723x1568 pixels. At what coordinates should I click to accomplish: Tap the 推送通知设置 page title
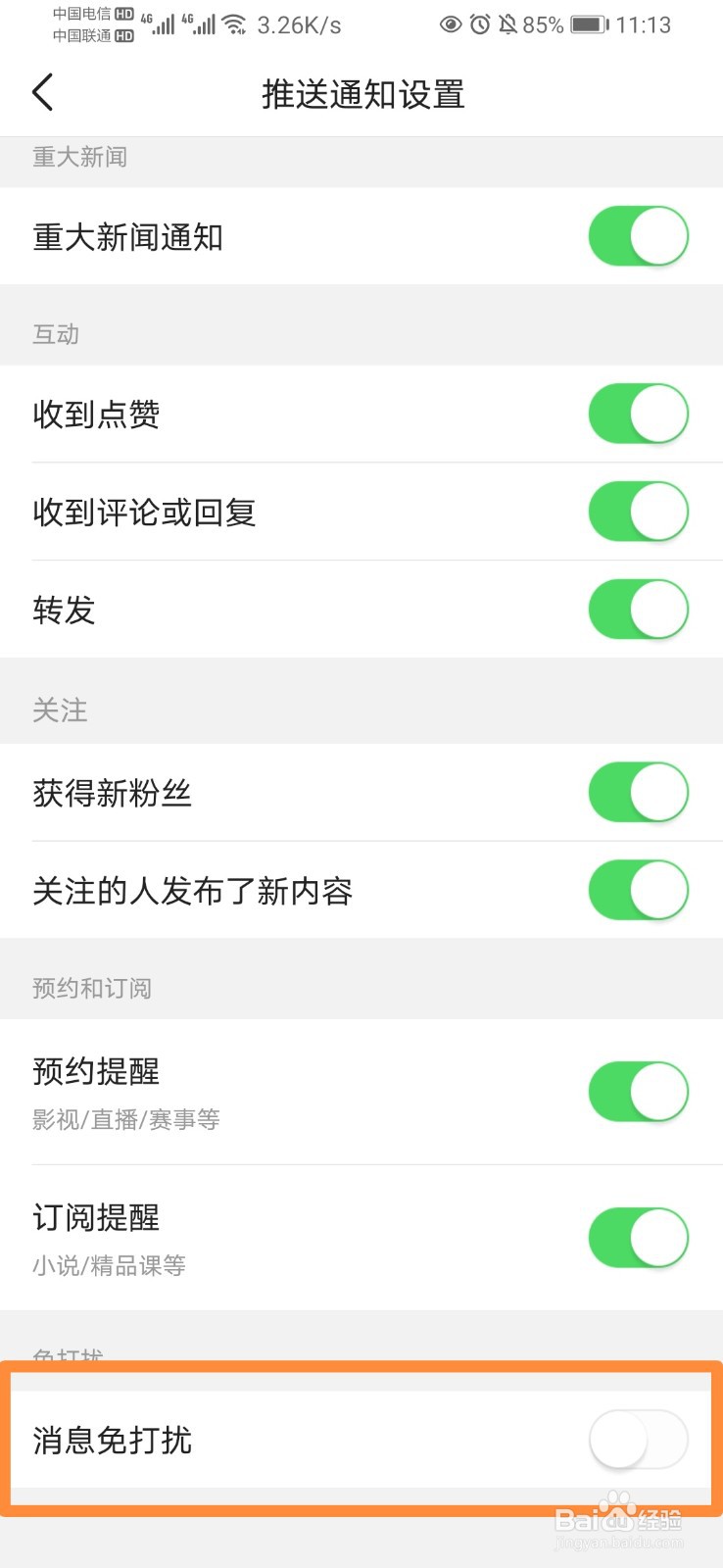361,94
